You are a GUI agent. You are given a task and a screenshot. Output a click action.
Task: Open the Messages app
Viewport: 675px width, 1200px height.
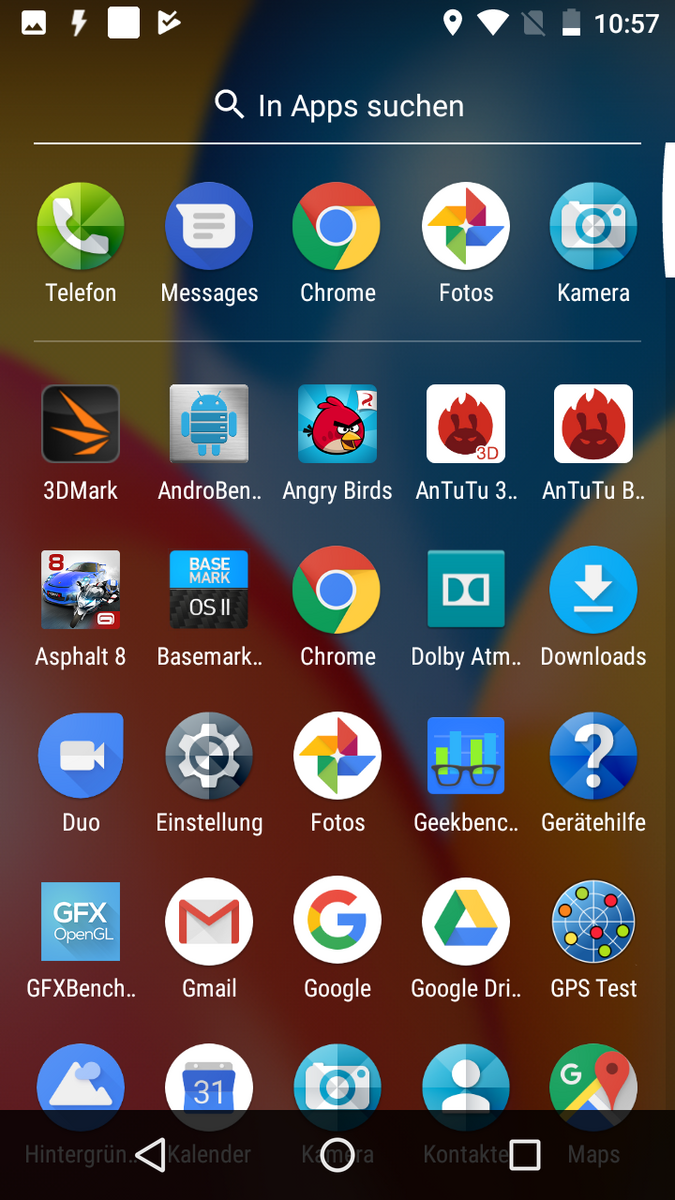click(x=209, y=226)
